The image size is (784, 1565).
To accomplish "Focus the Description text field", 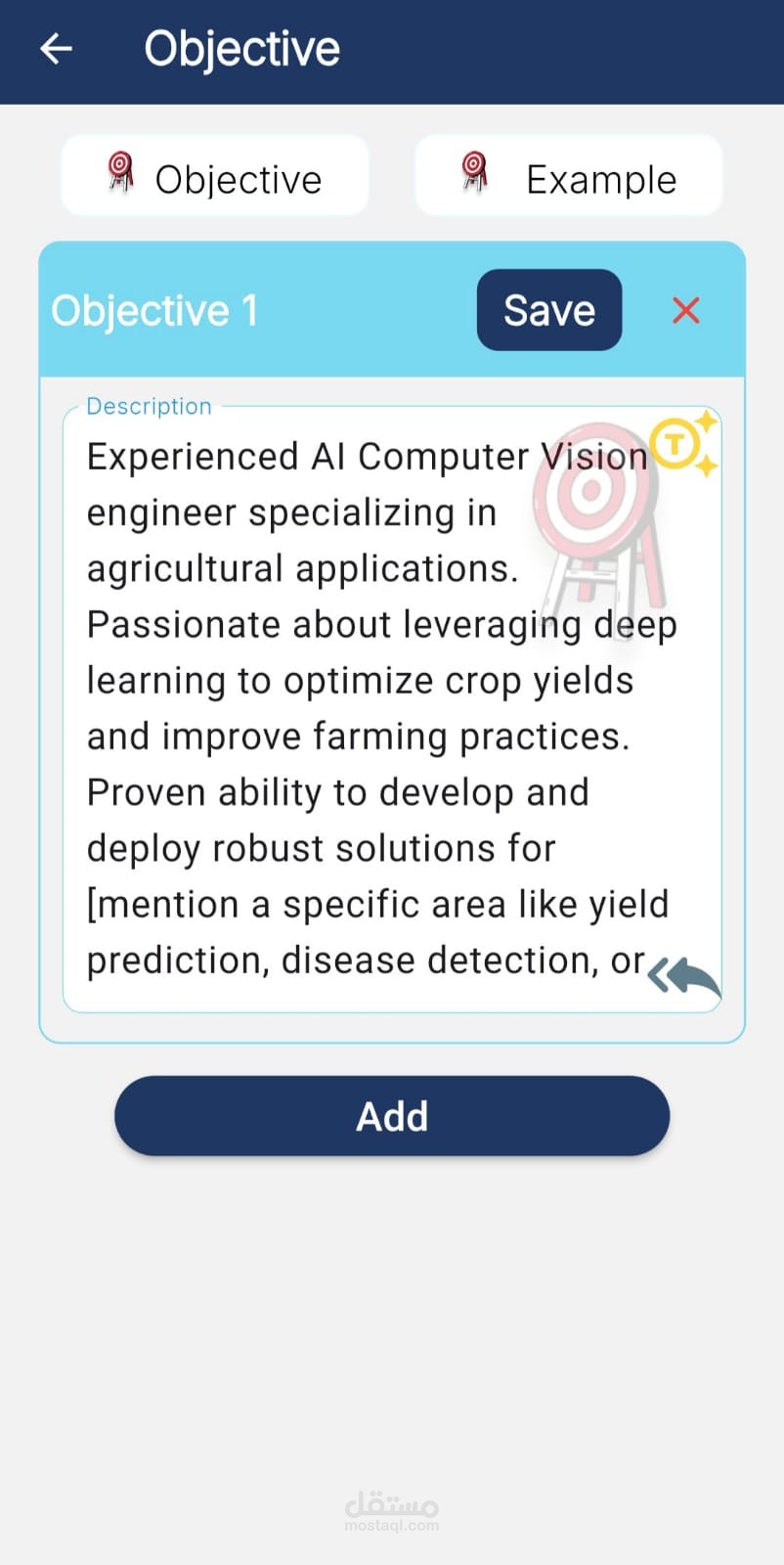I will click(x=392, y=709).
